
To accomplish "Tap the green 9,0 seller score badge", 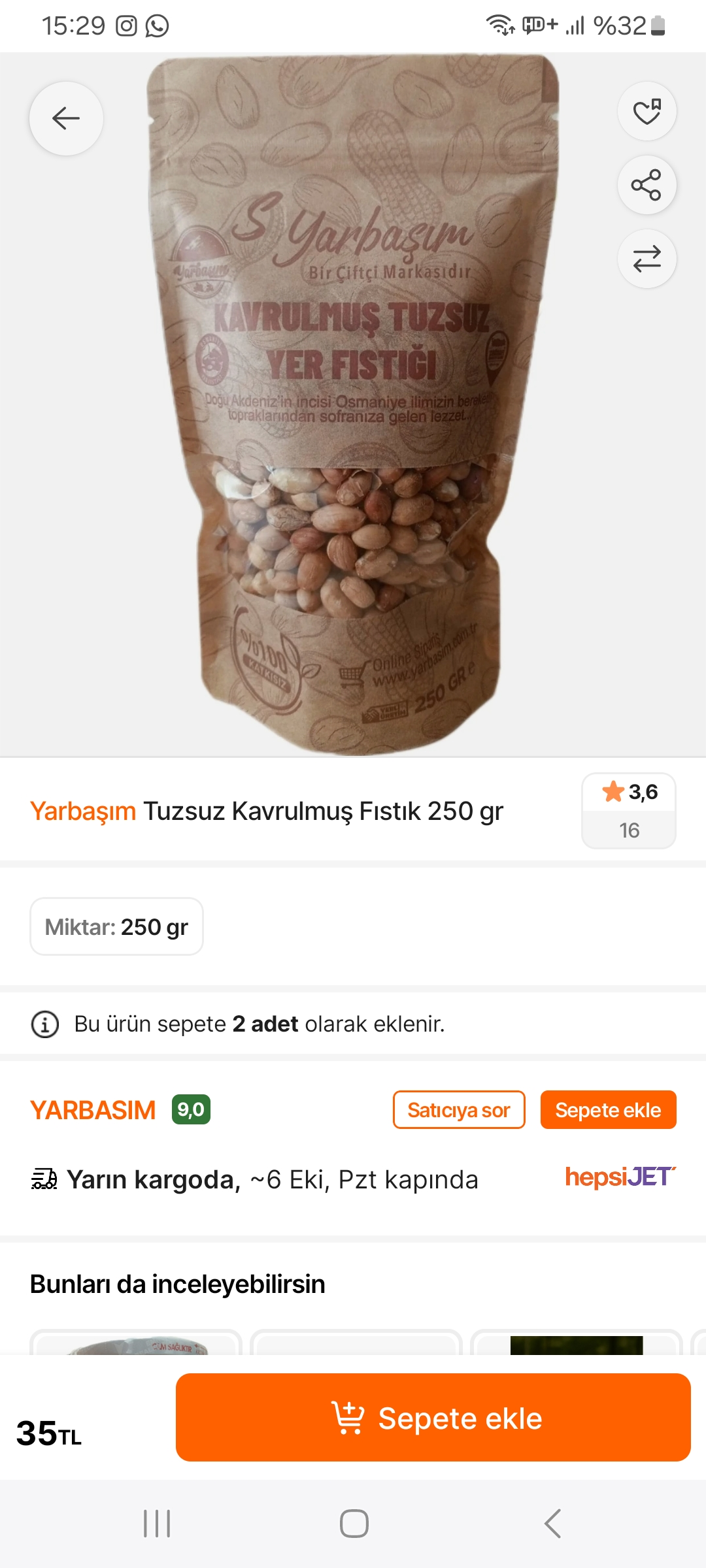I will point(190,1109).
